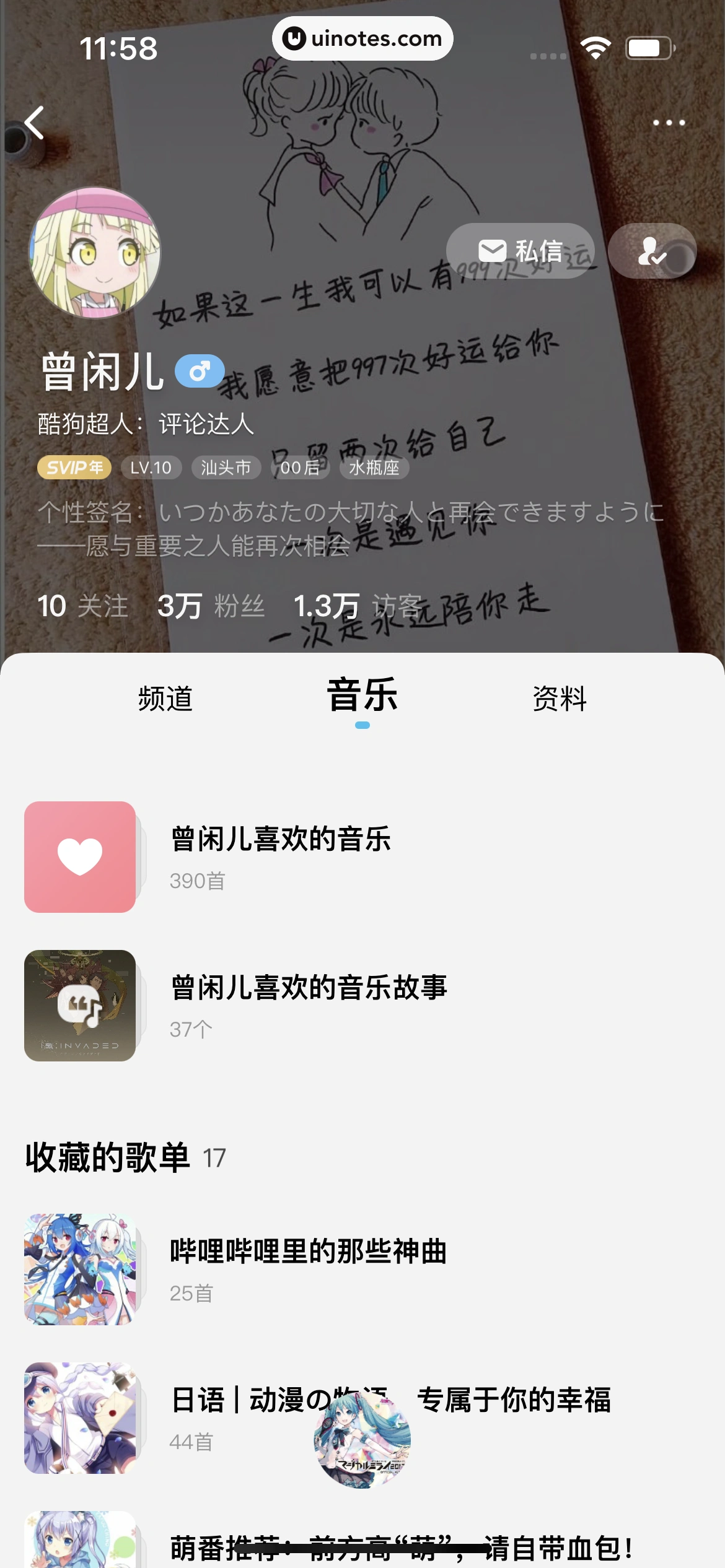Image resolution: width=725 pixels, height=1568 pixels.
Task: Switch to the 频道 tab
Action: click(x=165, y=698)
